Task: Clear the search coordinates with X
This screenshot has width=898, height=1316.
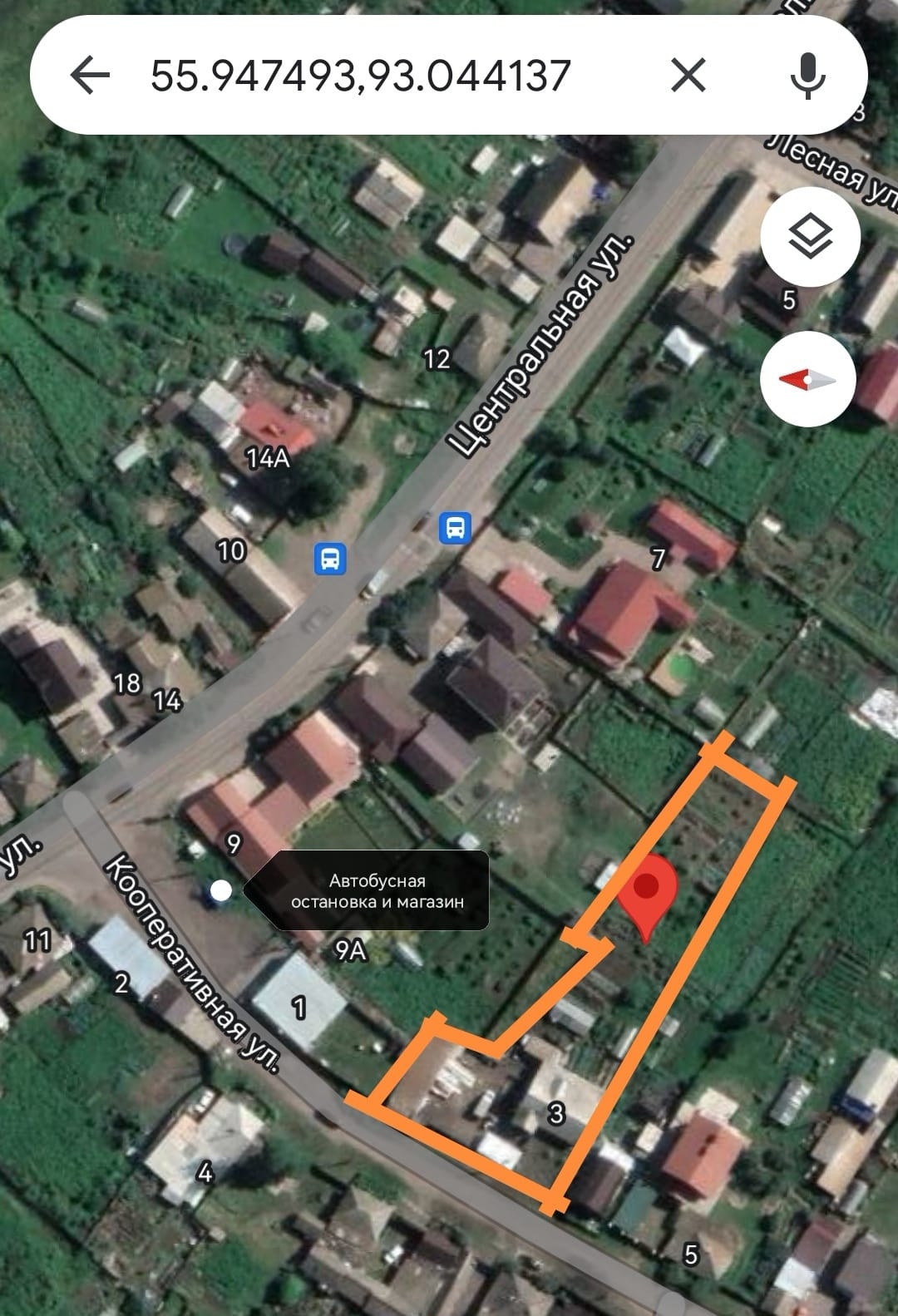Action: [x=688, y=76]
